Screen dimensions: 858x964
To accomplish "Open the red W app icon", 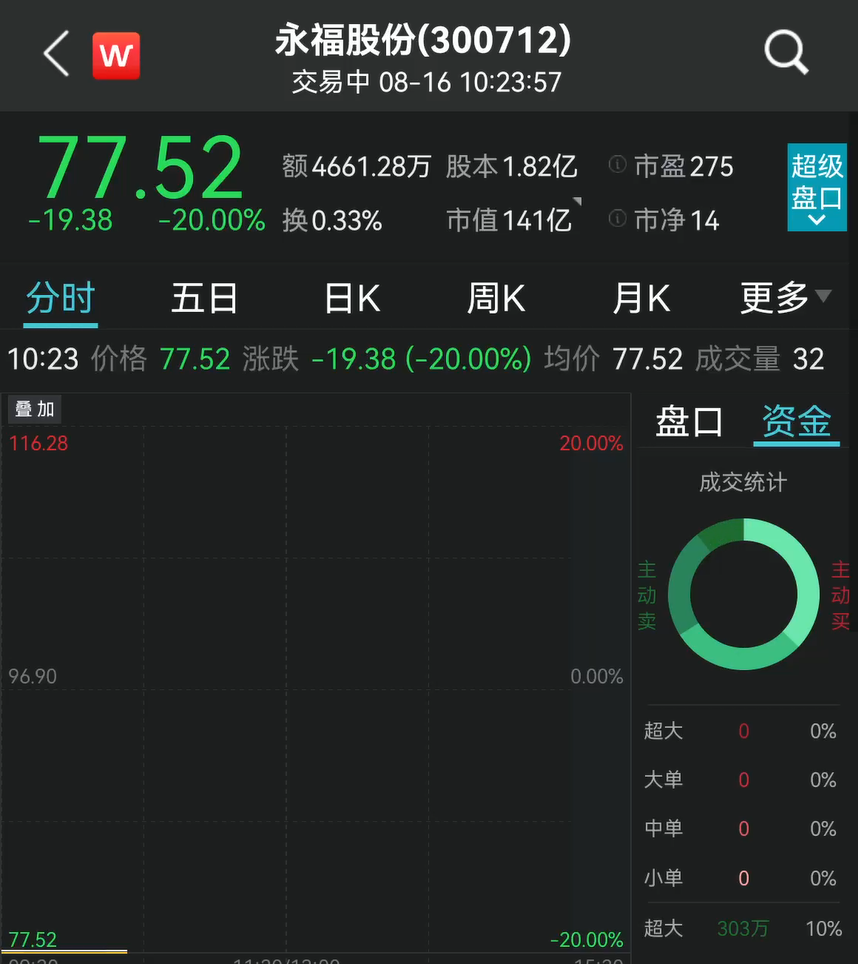I will (116, 55).
